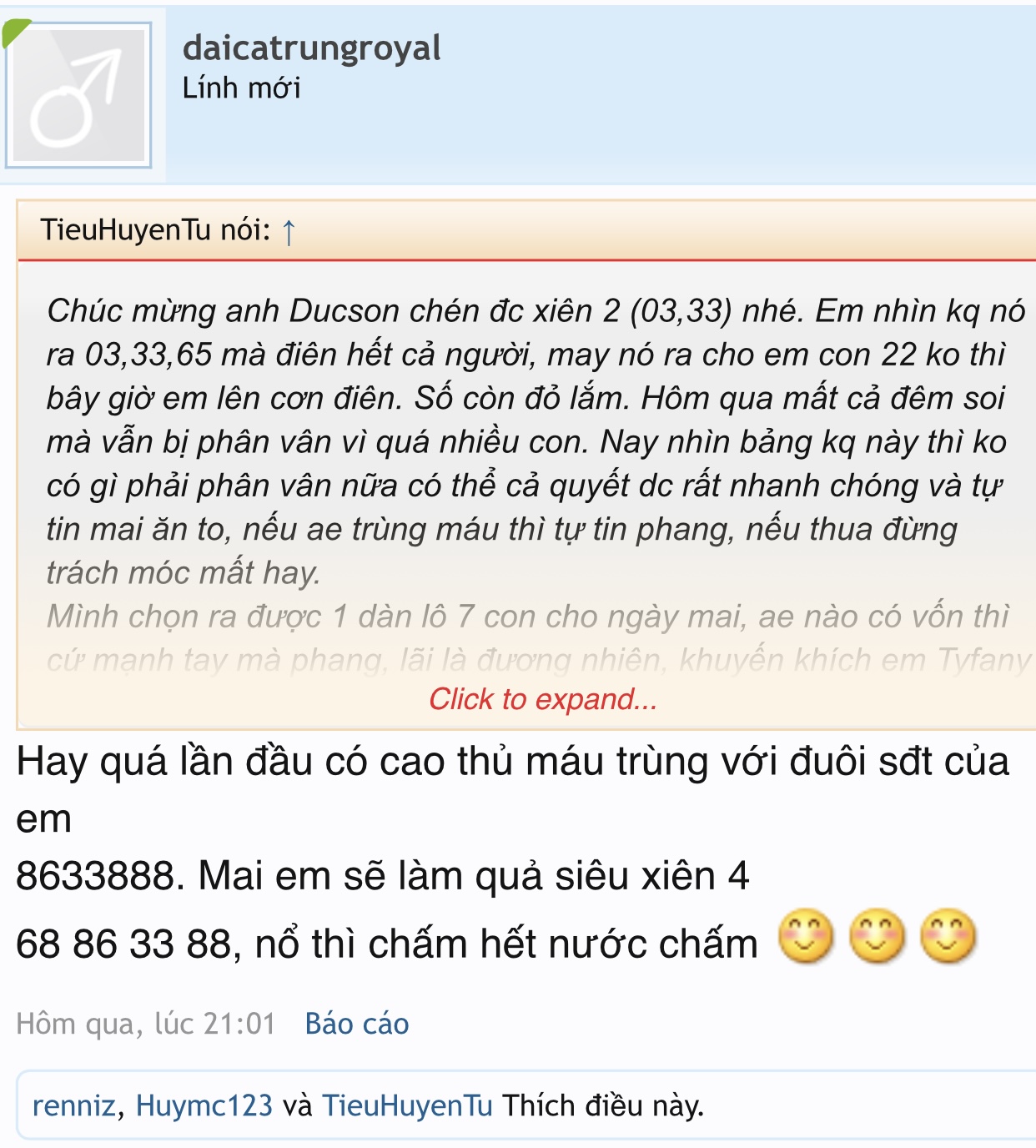Jump to TieuHuyenTu's original post via the arrow

coord(289,231)
